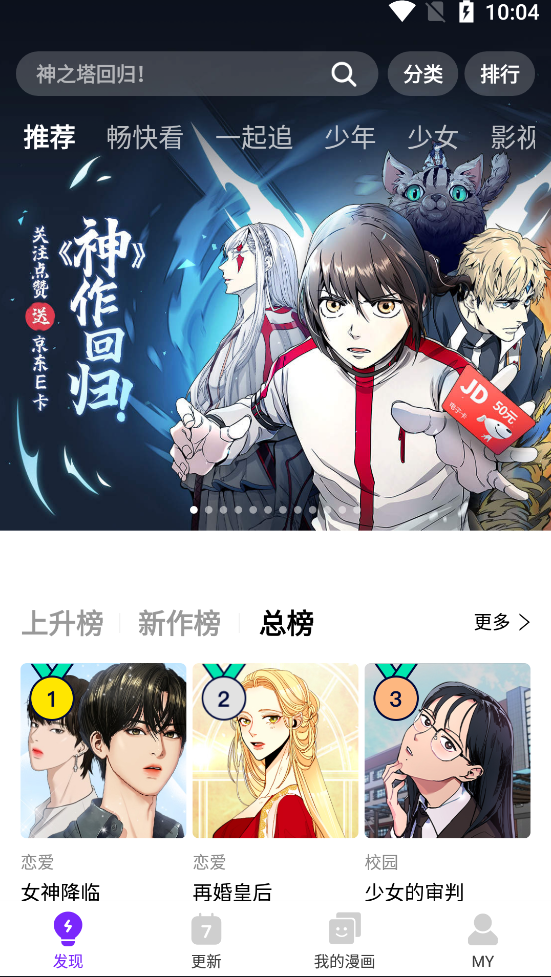Image resolution: width=551 pixels, height=977 pixels.
Task: Select the 总榜 ranking tab
Action: tap(287, 623)
